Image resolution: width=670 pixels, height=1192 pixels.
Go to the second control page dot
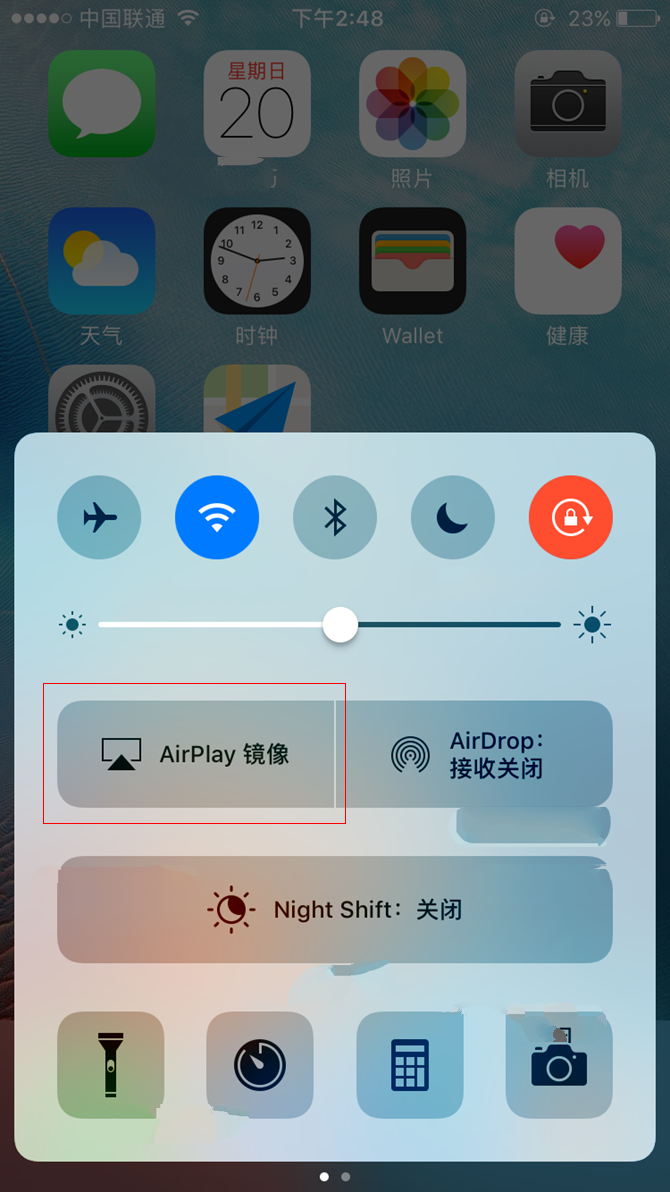click(x=346, y=1177)
